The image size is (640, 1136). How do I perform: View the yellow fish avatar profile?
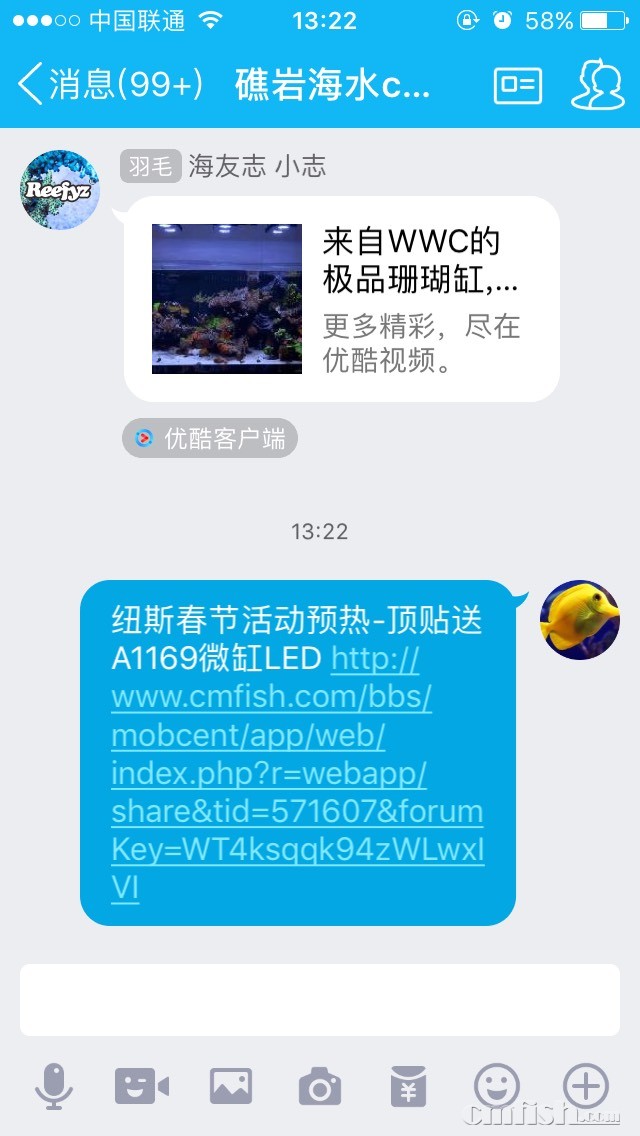point(580,620)
